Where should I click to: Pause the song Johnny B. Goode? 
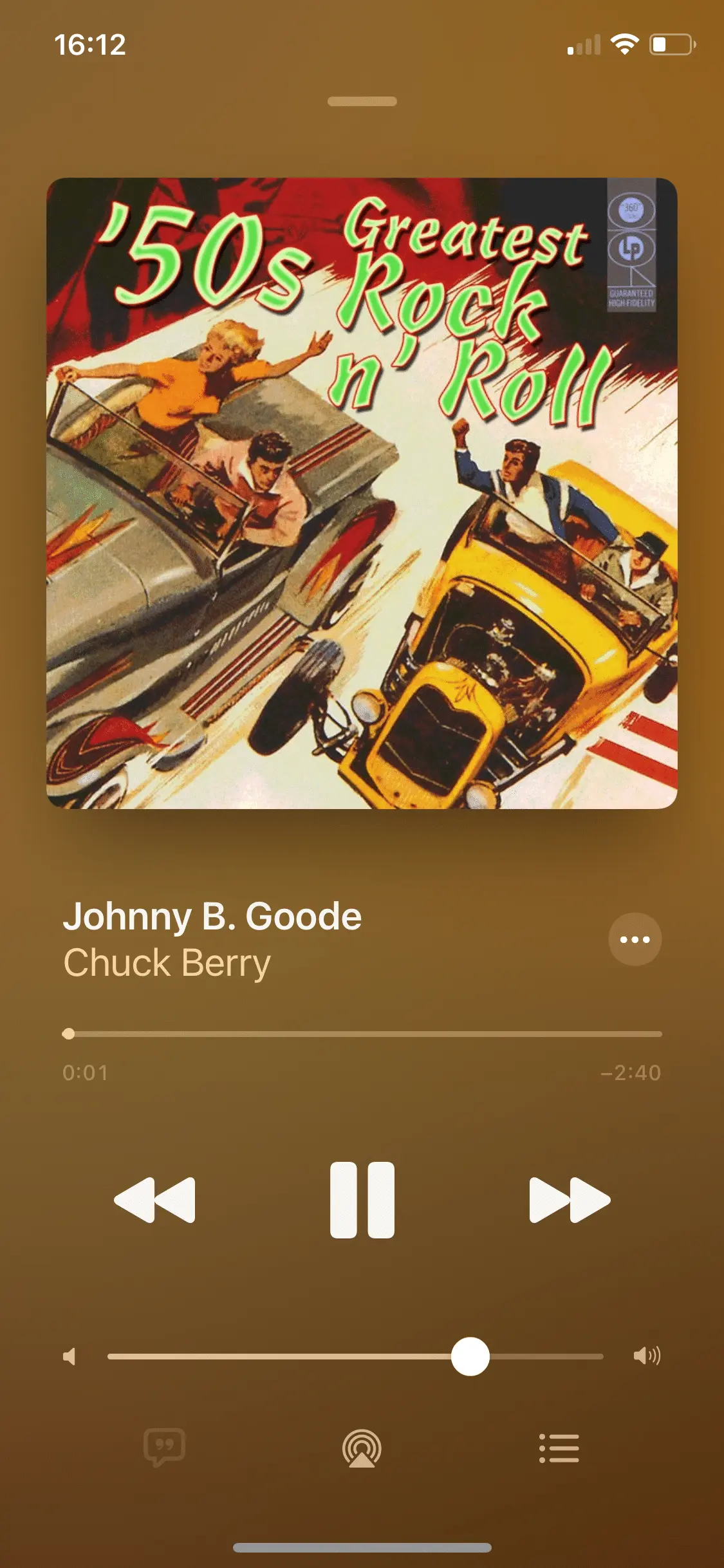click(x=362, y=1200)
